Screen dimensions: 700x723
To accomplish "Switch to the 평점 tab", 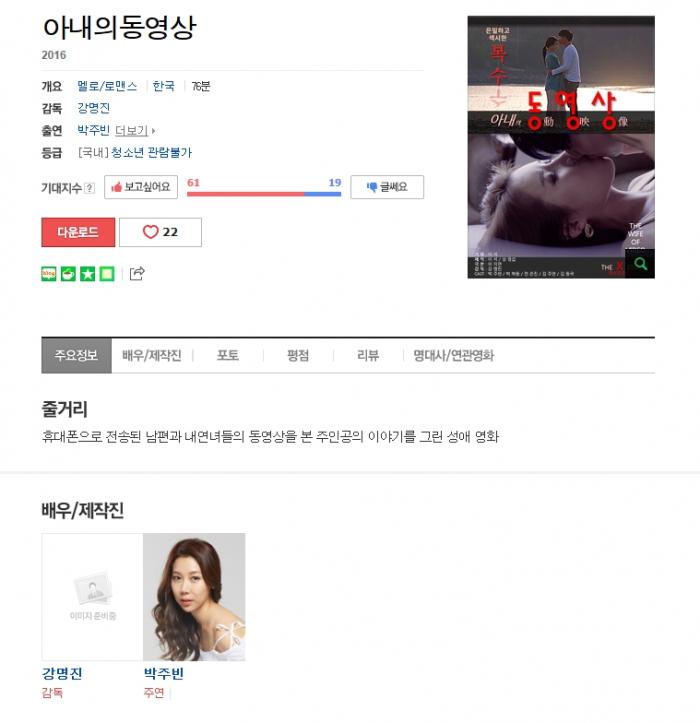I will pyautogui.click(x=298, y=356).
